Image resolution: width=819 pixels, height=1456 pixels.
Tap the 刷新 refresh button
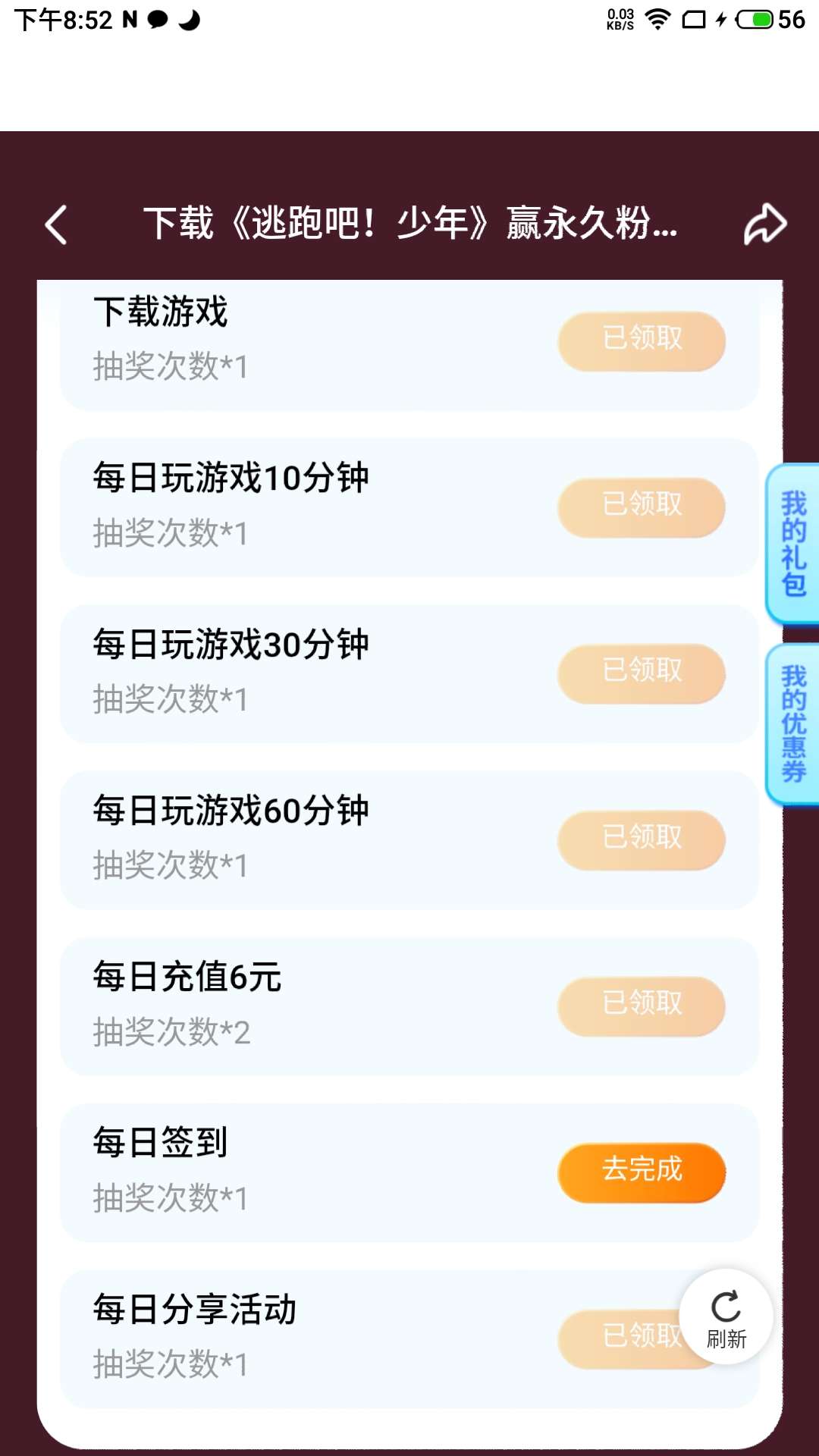726,1317
